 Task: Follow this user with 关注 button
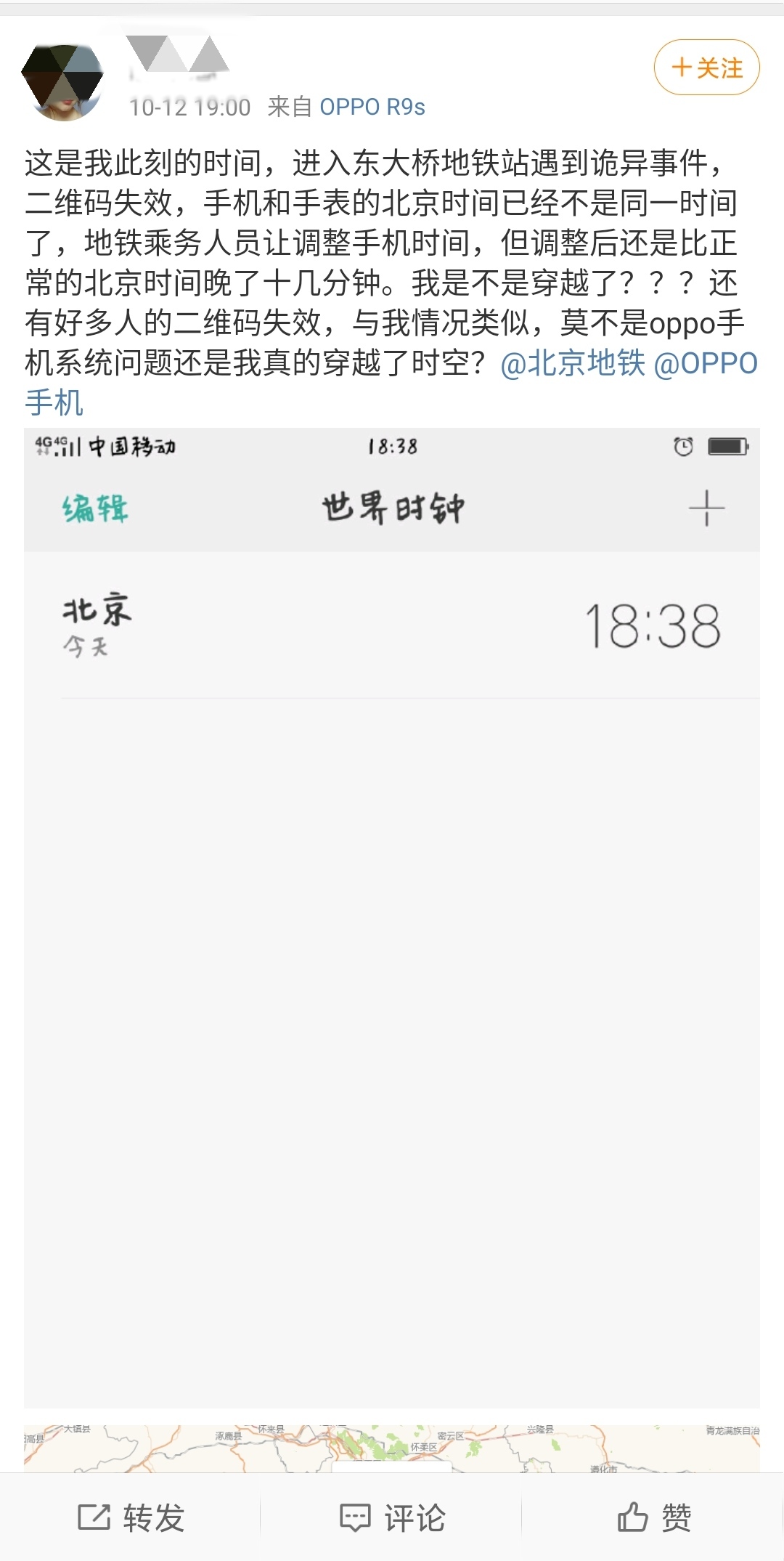[706, 68]
